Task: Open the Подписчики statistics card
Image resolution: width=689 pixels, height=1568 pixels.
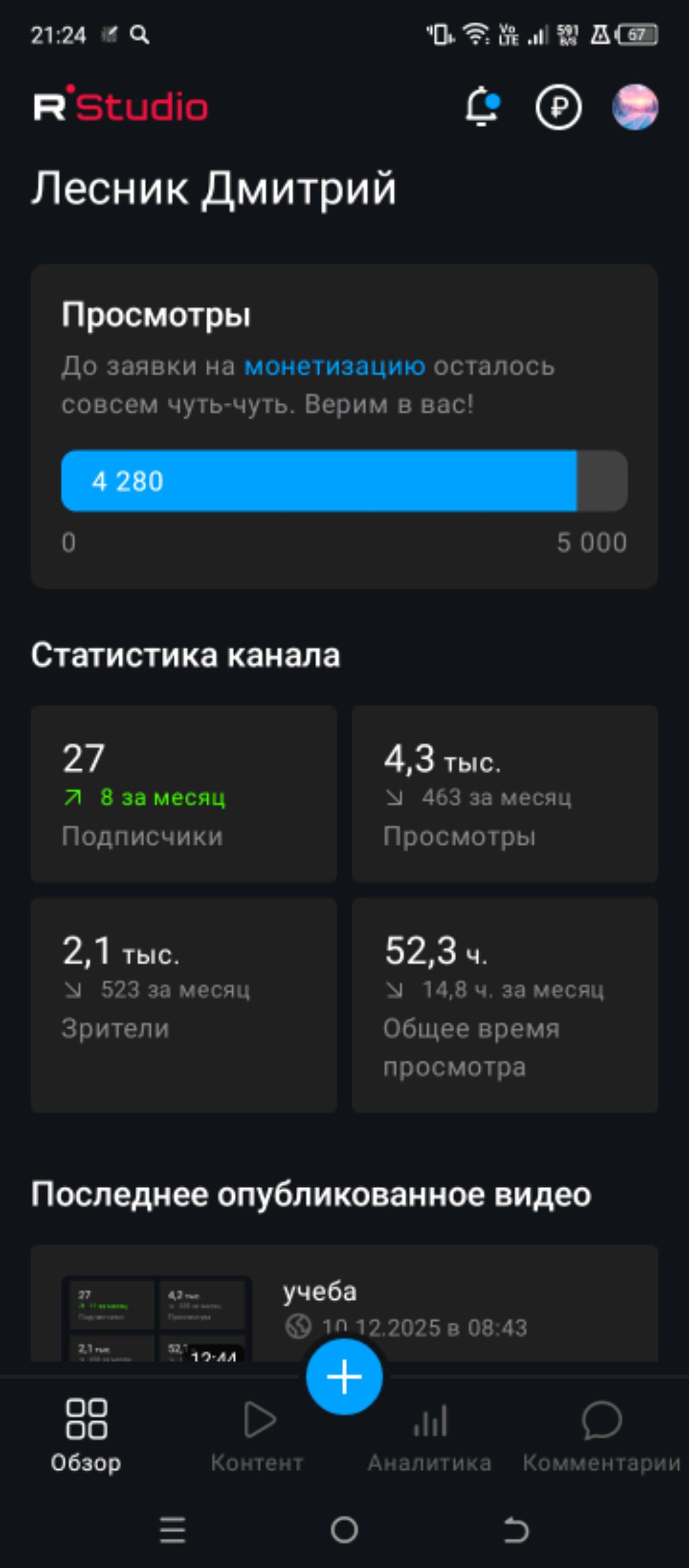Action: click(184, 793)
